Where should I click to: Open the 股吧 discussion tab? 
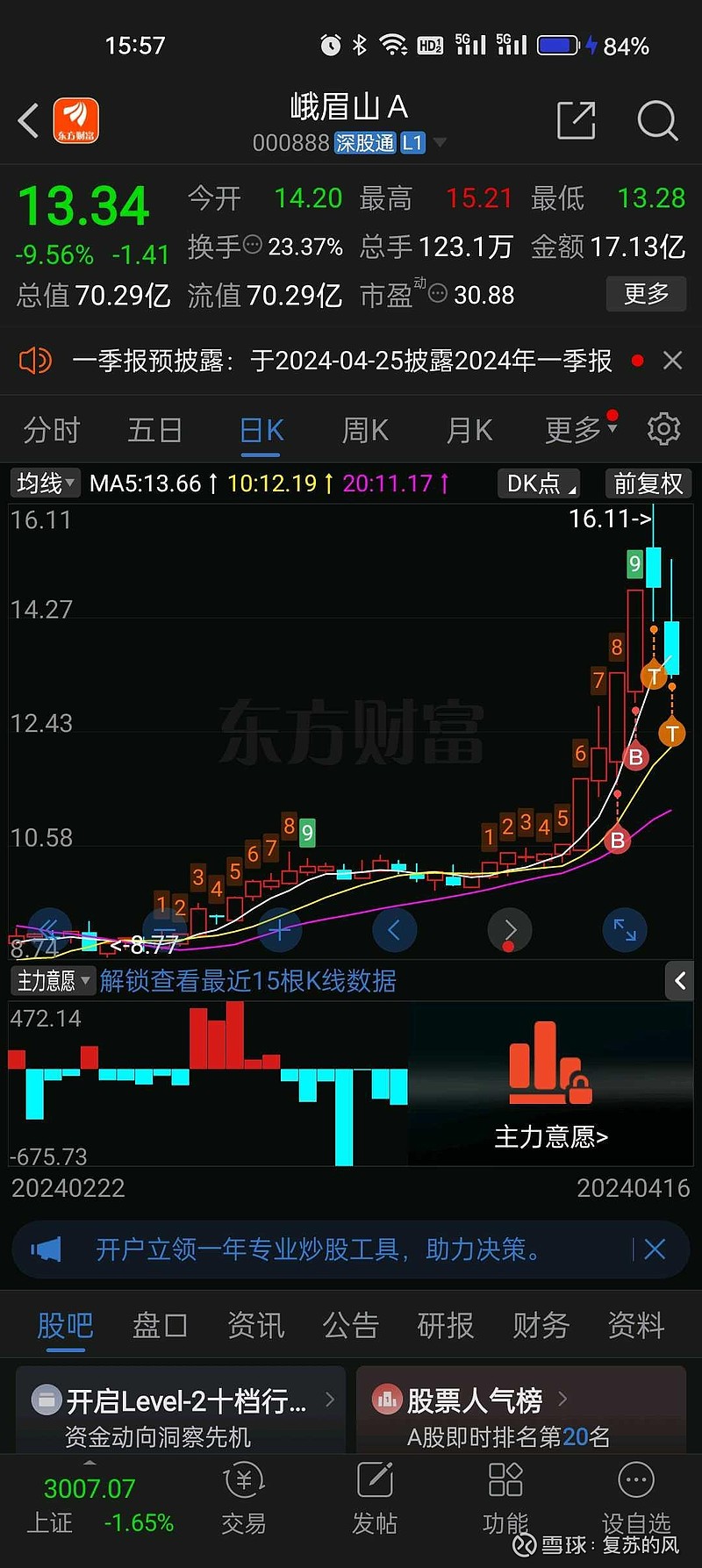tap(67, 1327)
